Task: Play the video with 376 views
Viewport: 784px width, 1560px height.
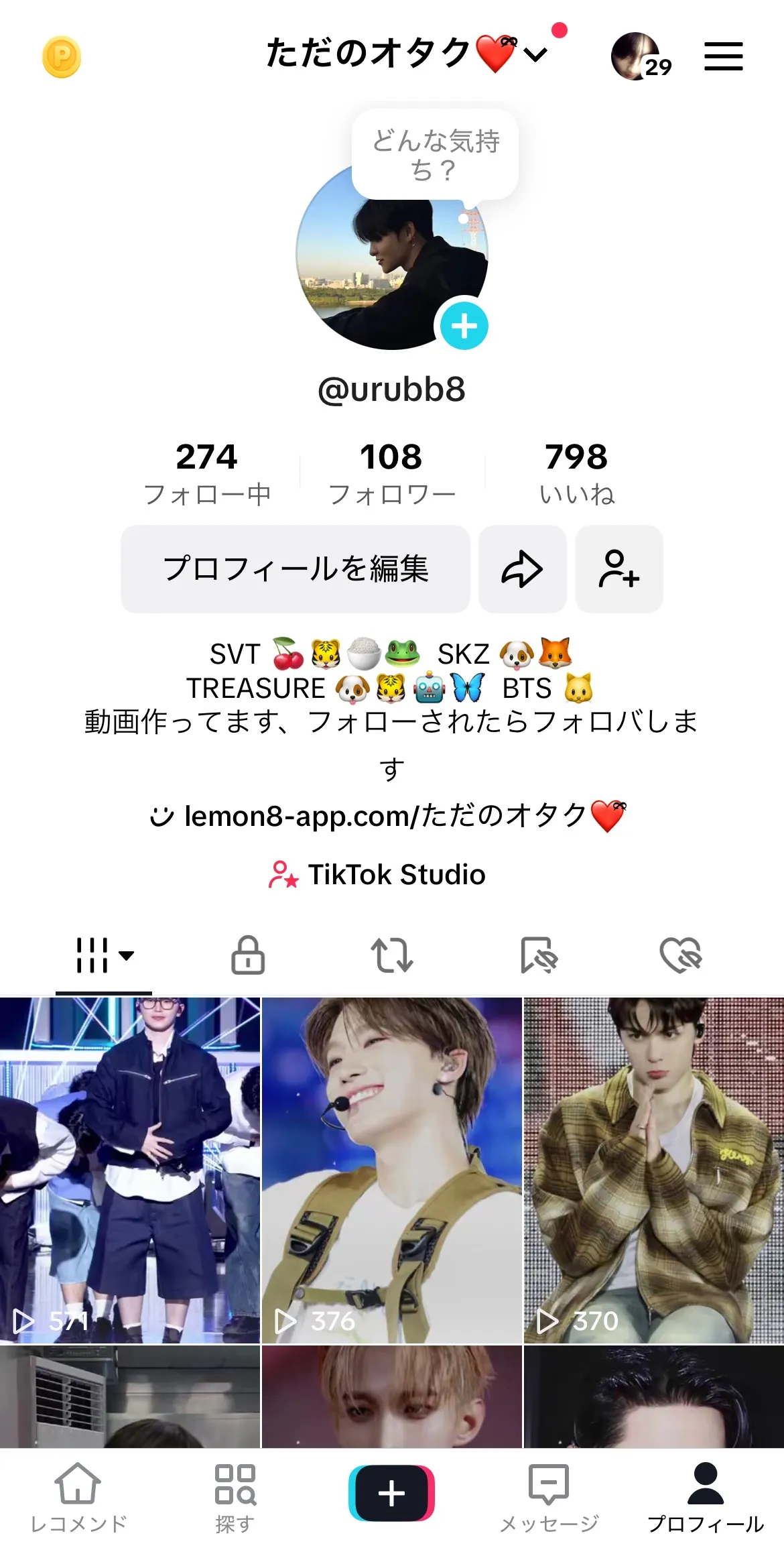Action: pyautogui.click(x=391, y=1169)
